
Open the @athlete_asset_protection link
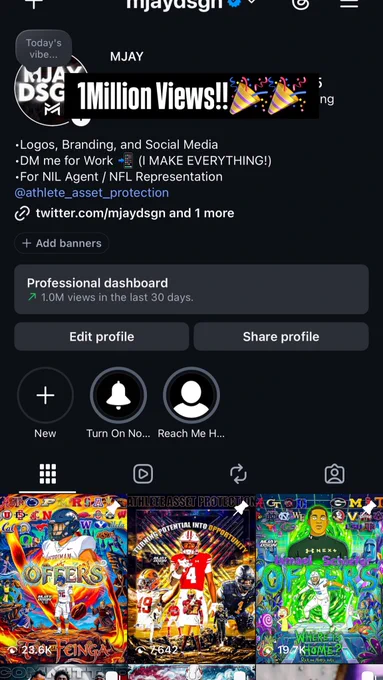pos(92,193)
